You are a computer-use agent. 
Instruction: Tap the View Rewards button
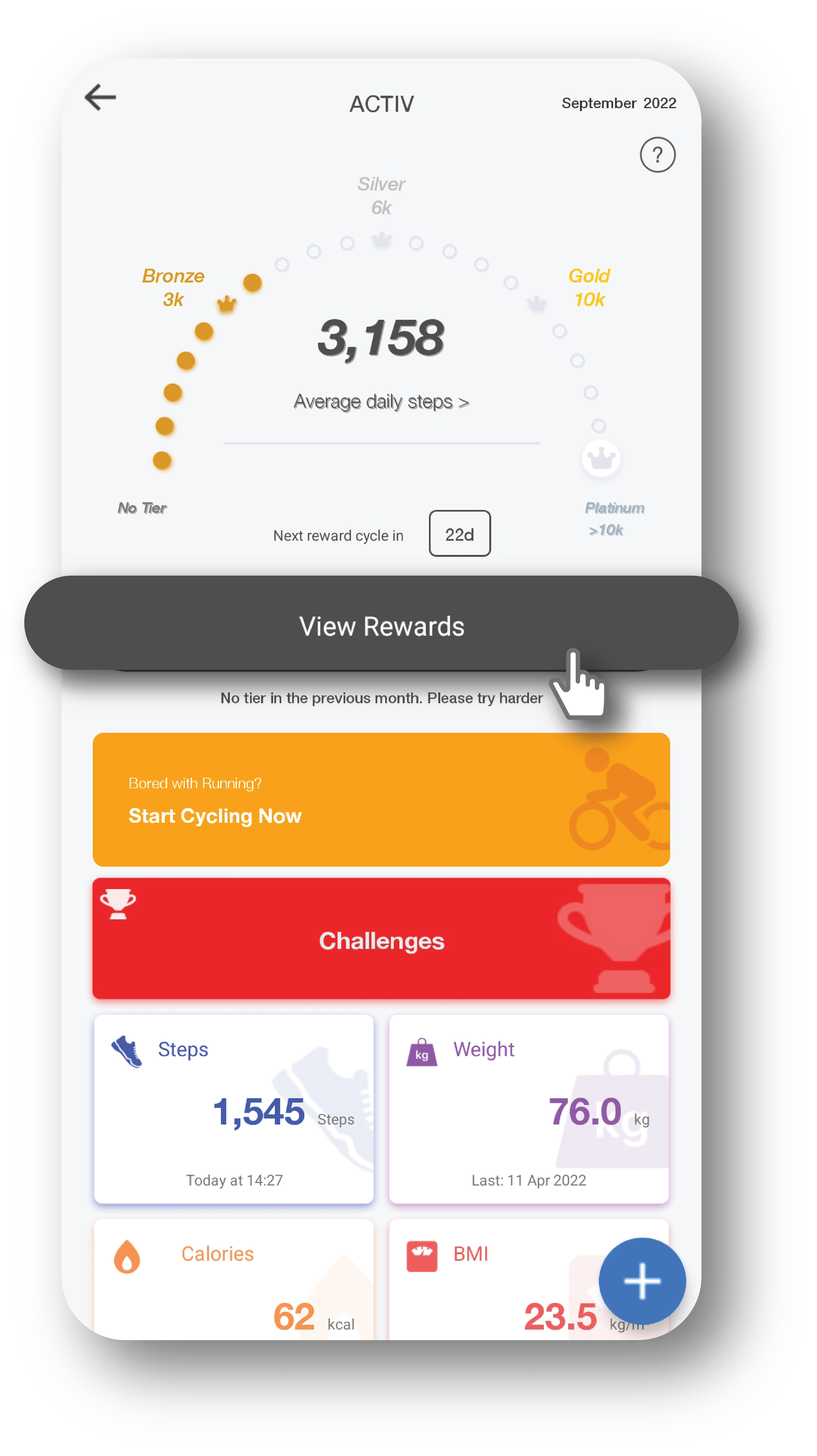pyautogui.click(x=381, y=625)
